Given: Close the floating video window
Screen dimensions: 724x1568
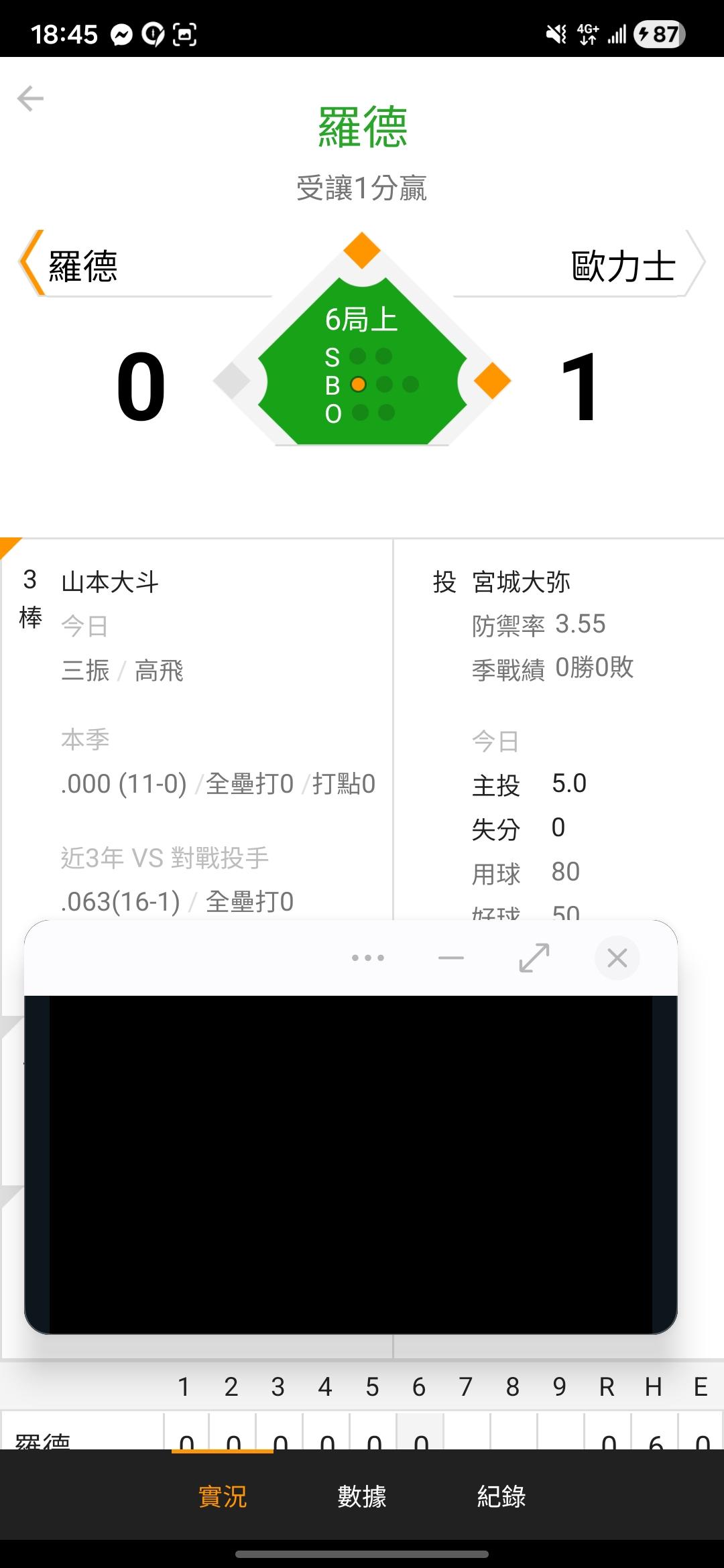Looking at the screenshot, I should tap(617, 958).
